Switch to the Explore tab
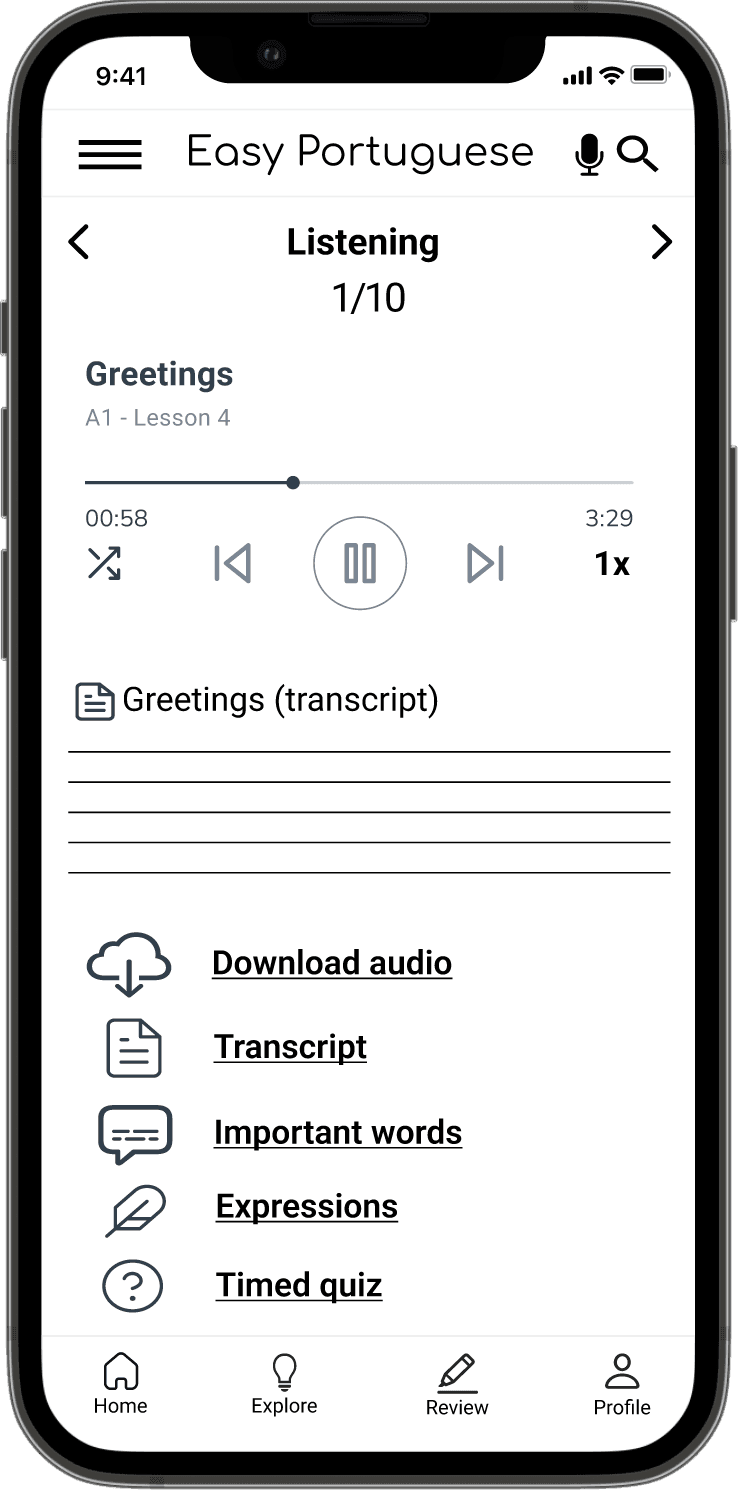 284,1384
